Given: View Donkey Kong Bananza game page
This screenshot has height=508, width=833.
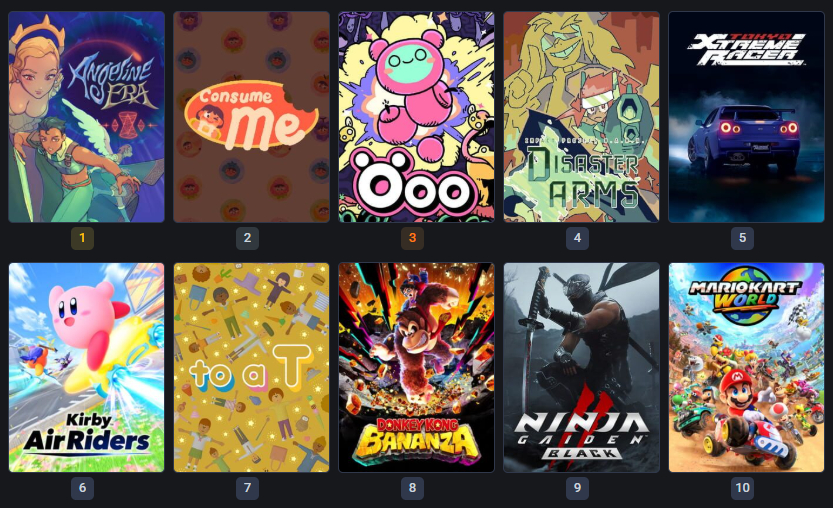Looking at the screenshot, I should [416, 367].
